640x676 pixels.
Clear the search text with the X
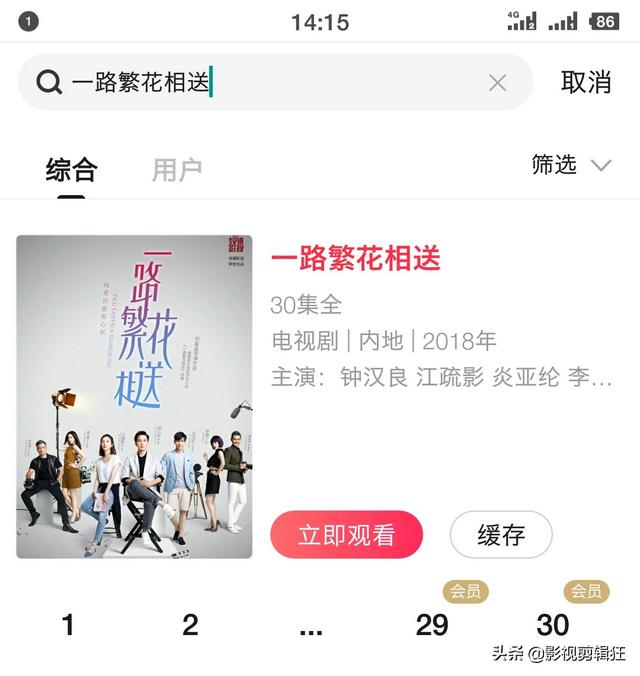(497, 83)
